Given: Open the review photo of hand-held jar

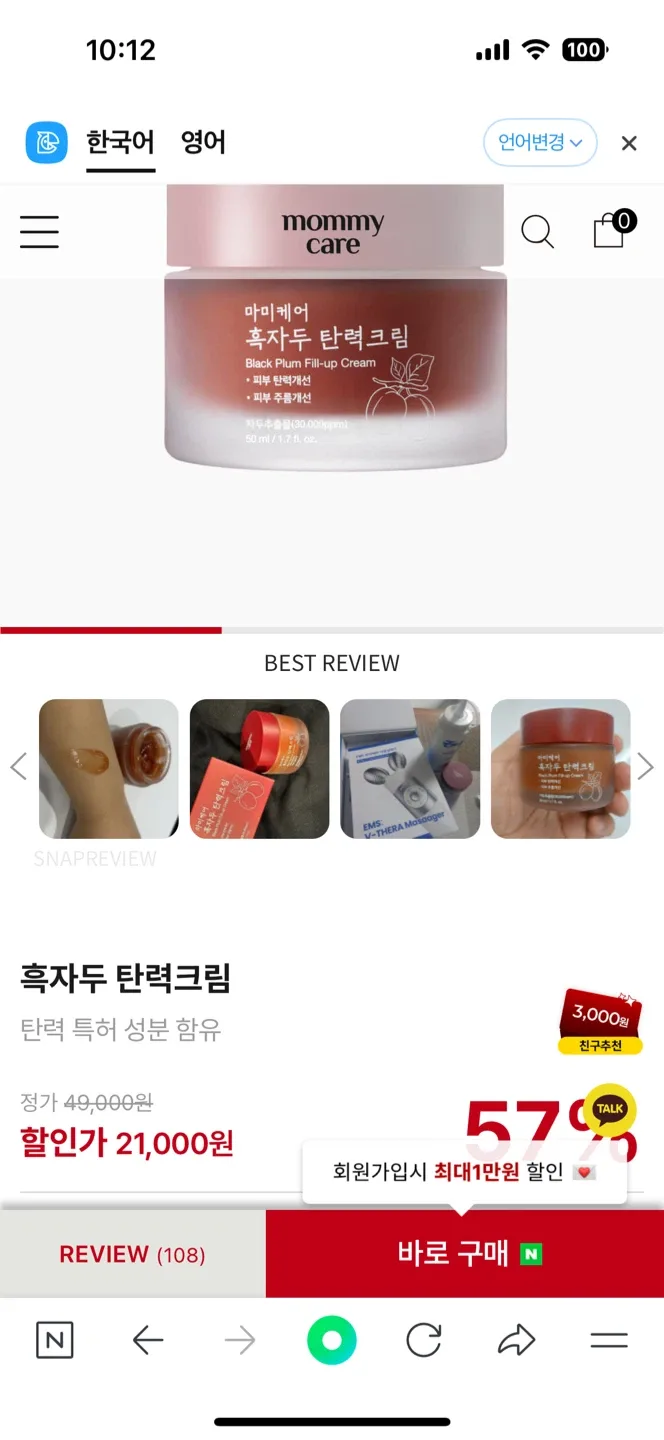Looking at the screenshot, I should point(560,768).
